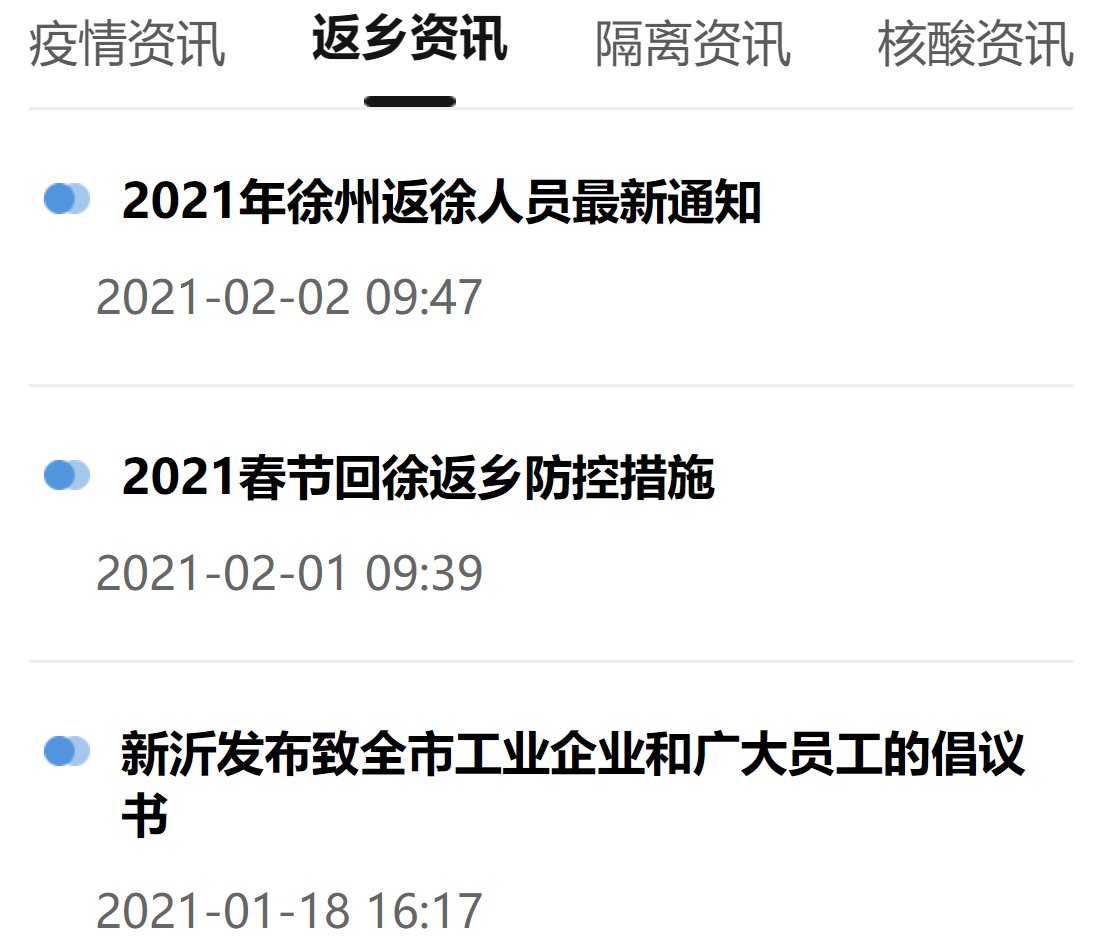The width and height of the screenshot is (1106, 946).
Task: Open 新沂发布致全市工业企业和广大员工的倡议书
Action: point(572,754)
